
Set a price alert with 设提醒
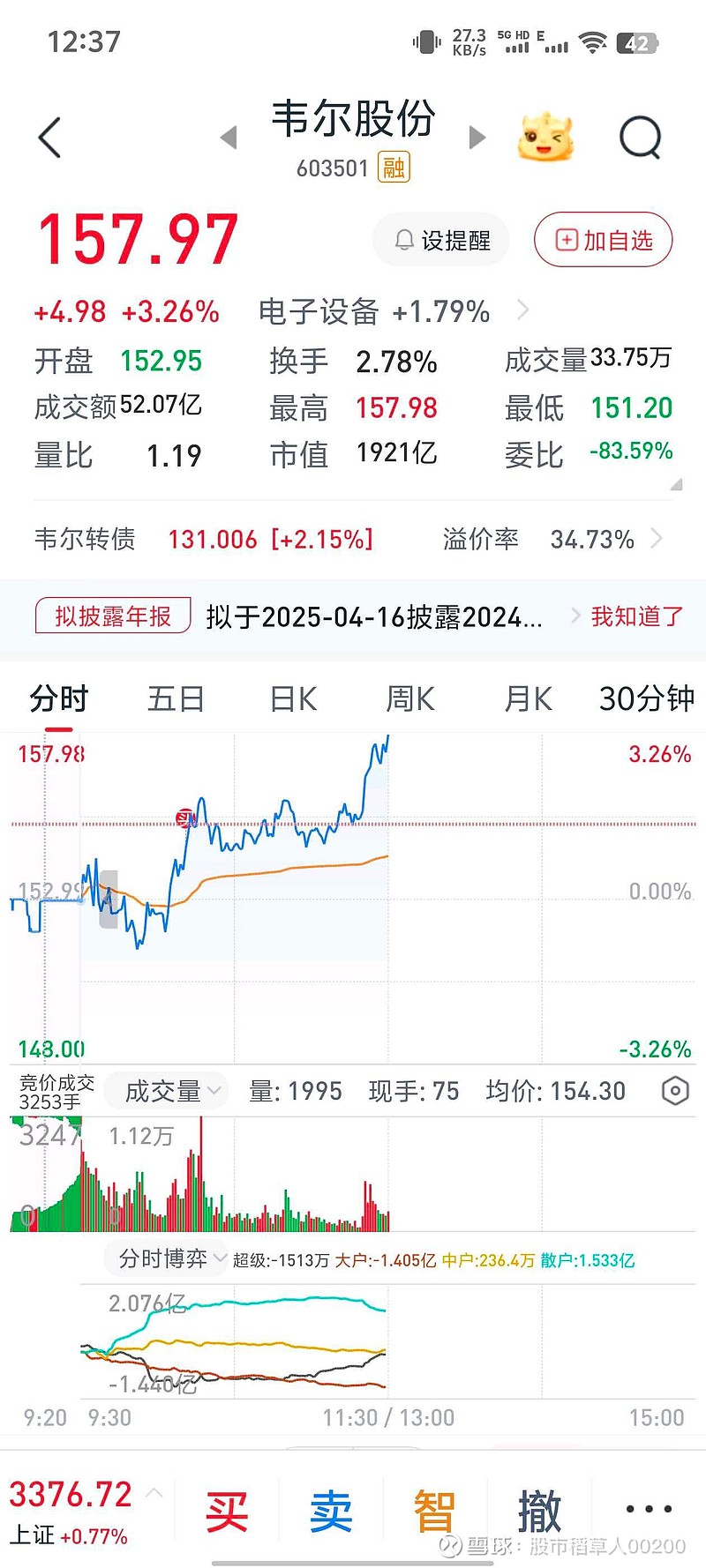pyautogui.click(x=441, y=240)
